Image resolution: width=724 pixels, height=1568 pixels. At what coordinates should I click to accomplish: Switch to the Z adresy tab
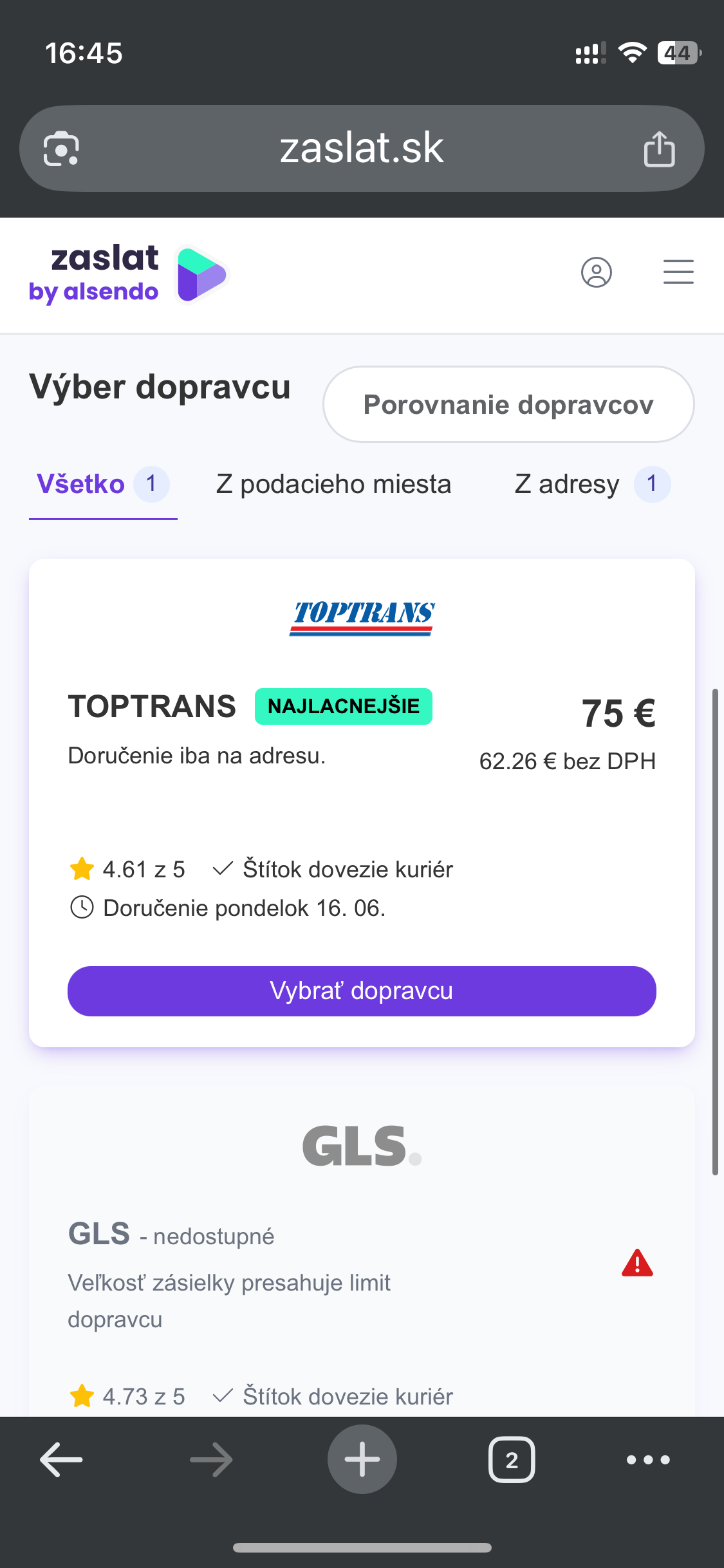tap(592, 484)
